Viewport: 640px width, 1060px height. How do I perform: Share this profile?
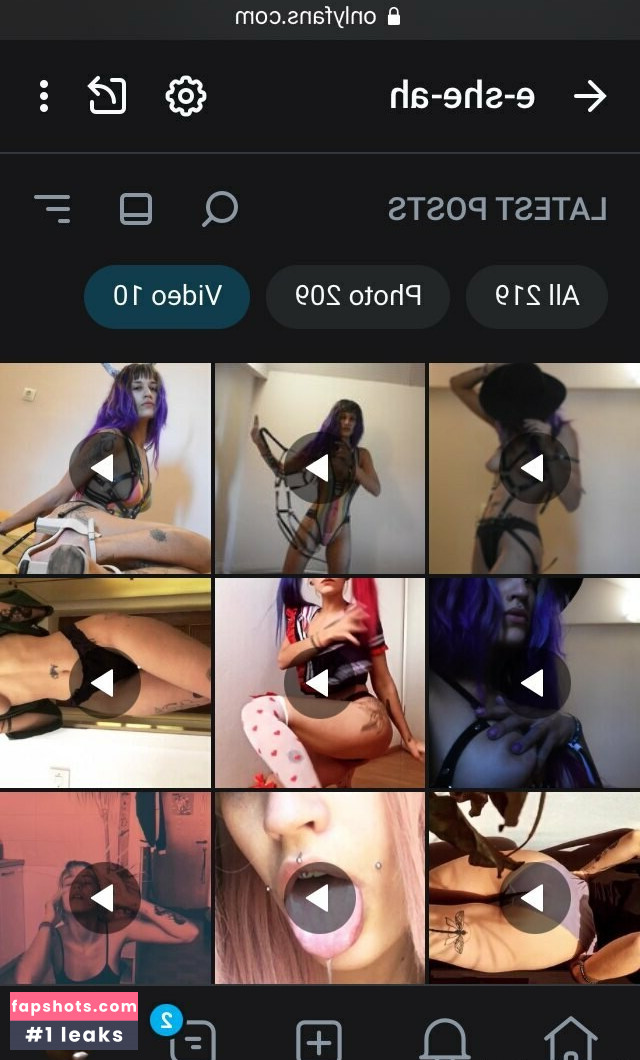pos(107,96)
